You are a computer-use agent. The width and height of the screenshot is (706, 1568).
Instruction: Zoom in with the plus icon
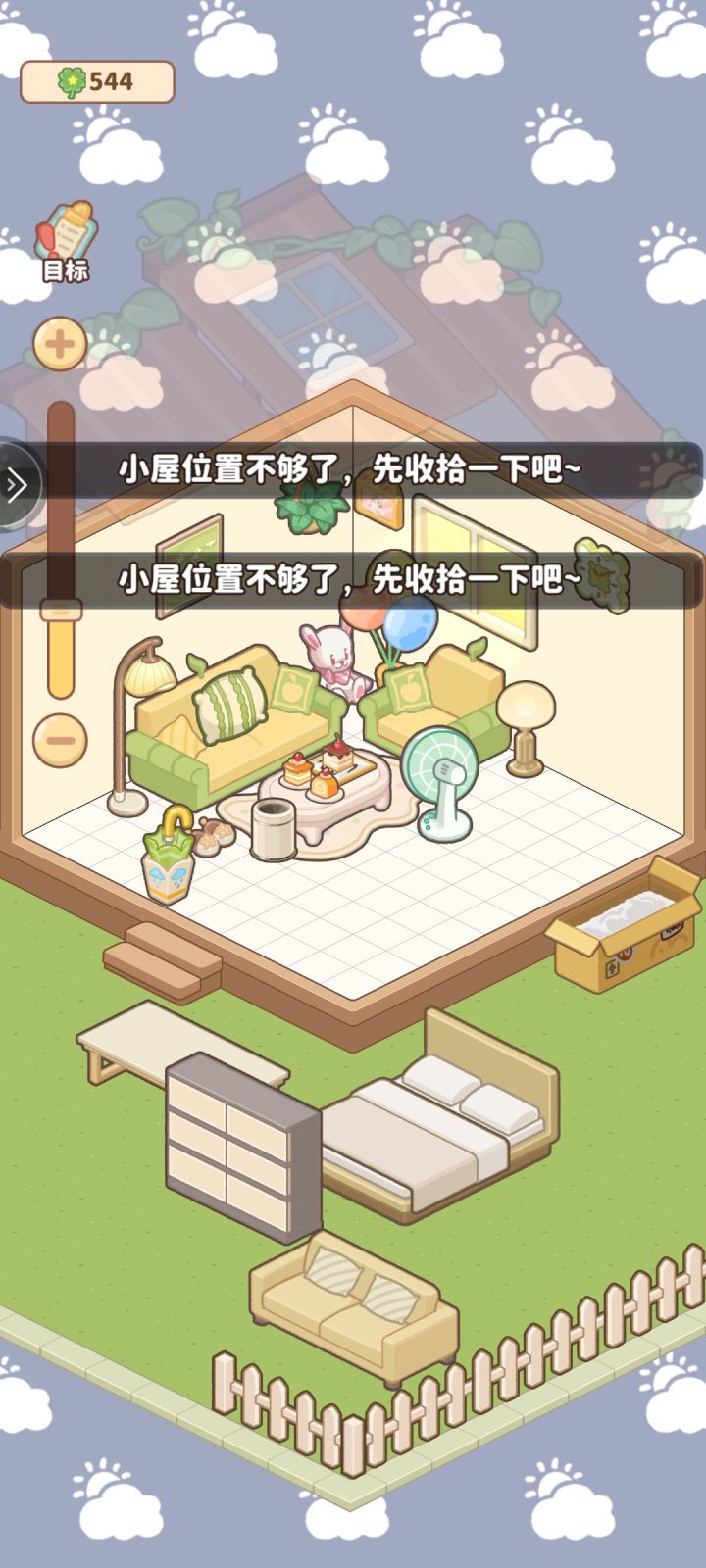click(61, 343)
